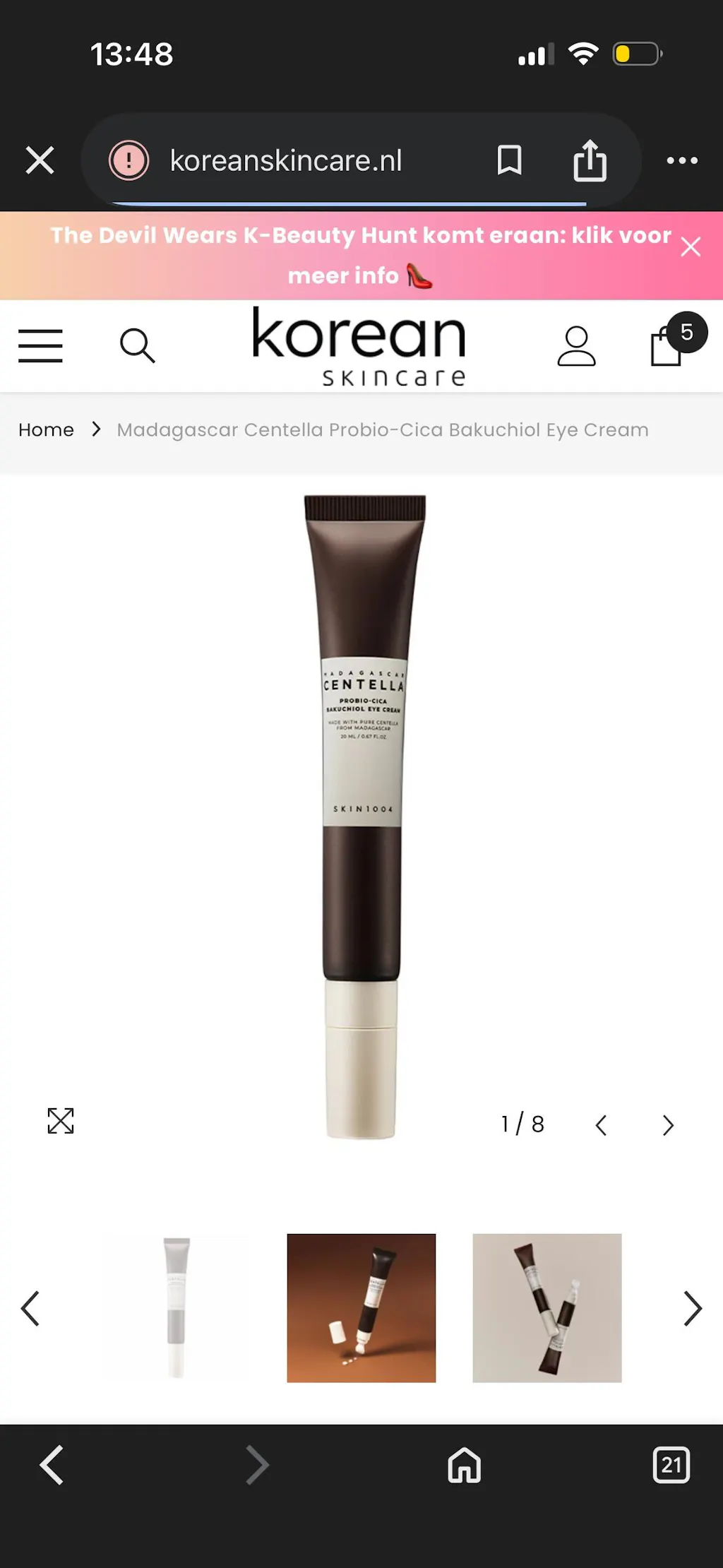The image size is (723, 1568).
Task: Open browser tabs overview showing 21
Action: [x=671, y=1466]
